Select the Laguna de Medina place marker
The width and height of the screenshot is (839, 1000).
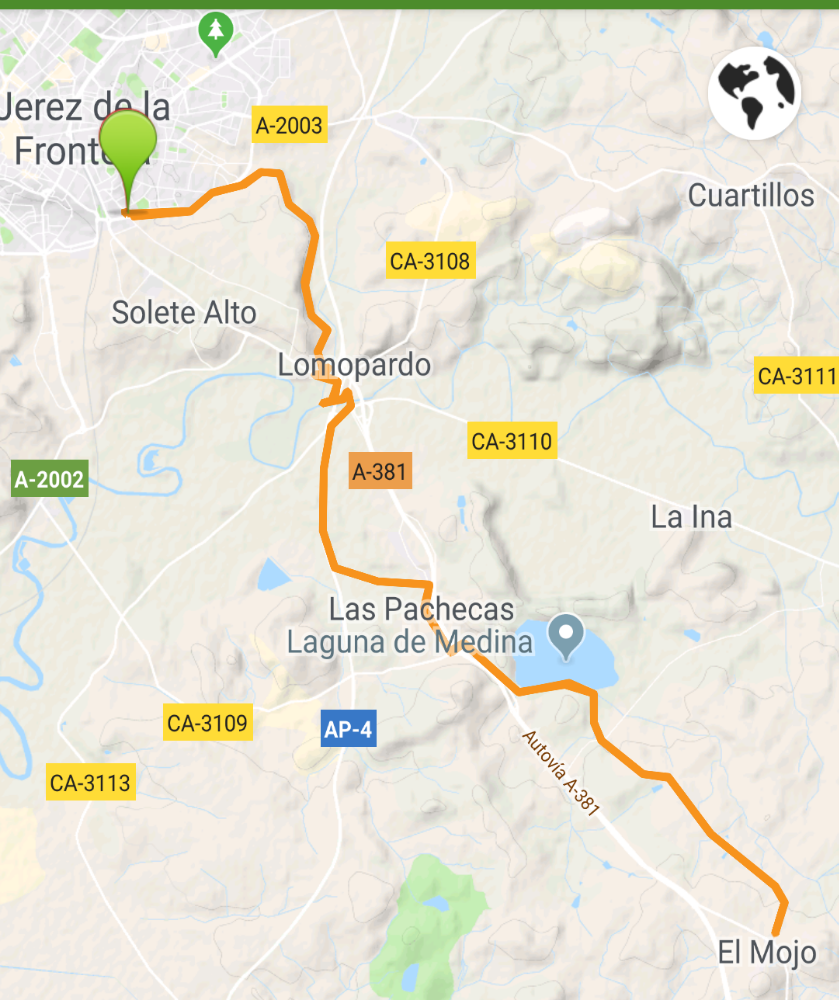pos(567,635)
